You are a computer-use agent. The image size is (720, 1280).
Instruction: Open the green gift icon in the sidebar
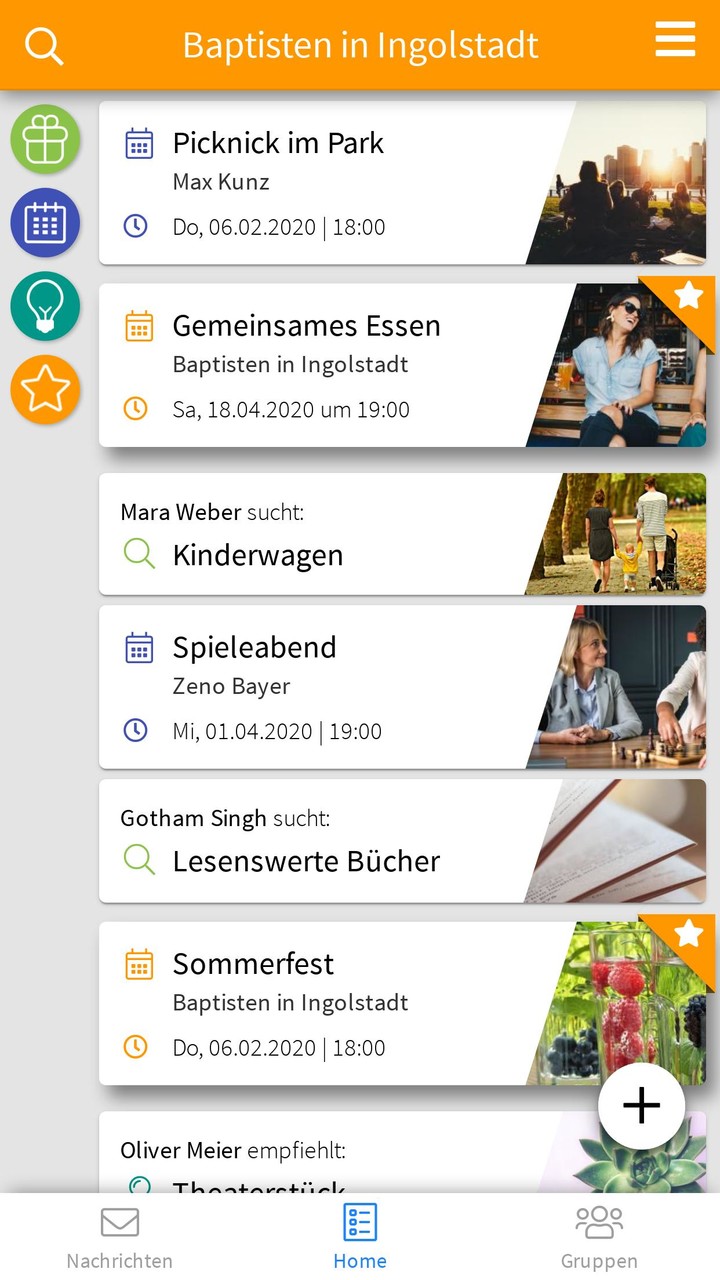pos(45,139)
